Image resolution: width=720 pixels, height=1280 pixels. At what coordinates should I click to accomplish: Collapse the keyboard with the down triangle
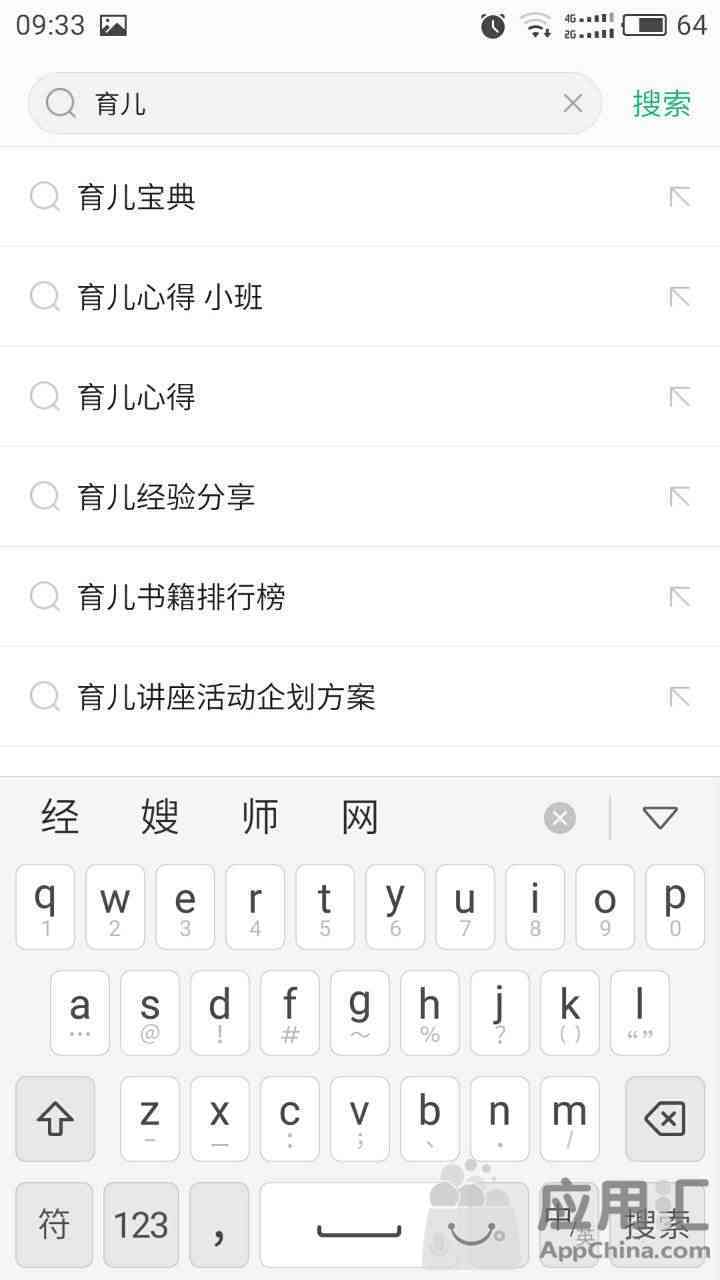660,818
